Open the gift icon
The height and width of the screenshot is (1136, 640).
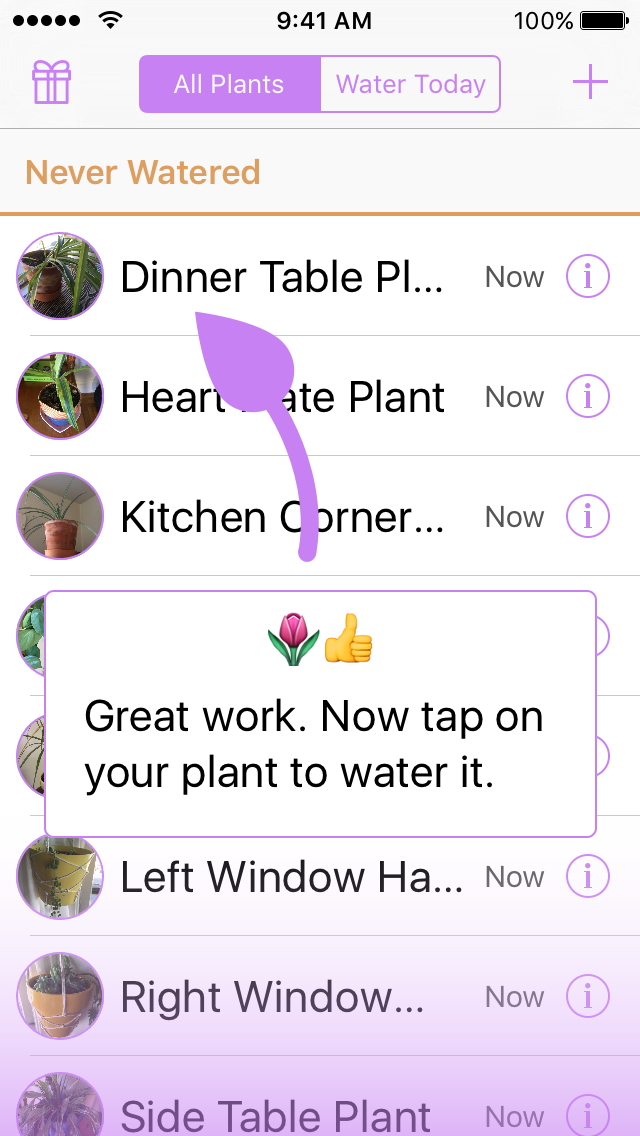pyautogui.click(x=51, y=83)
